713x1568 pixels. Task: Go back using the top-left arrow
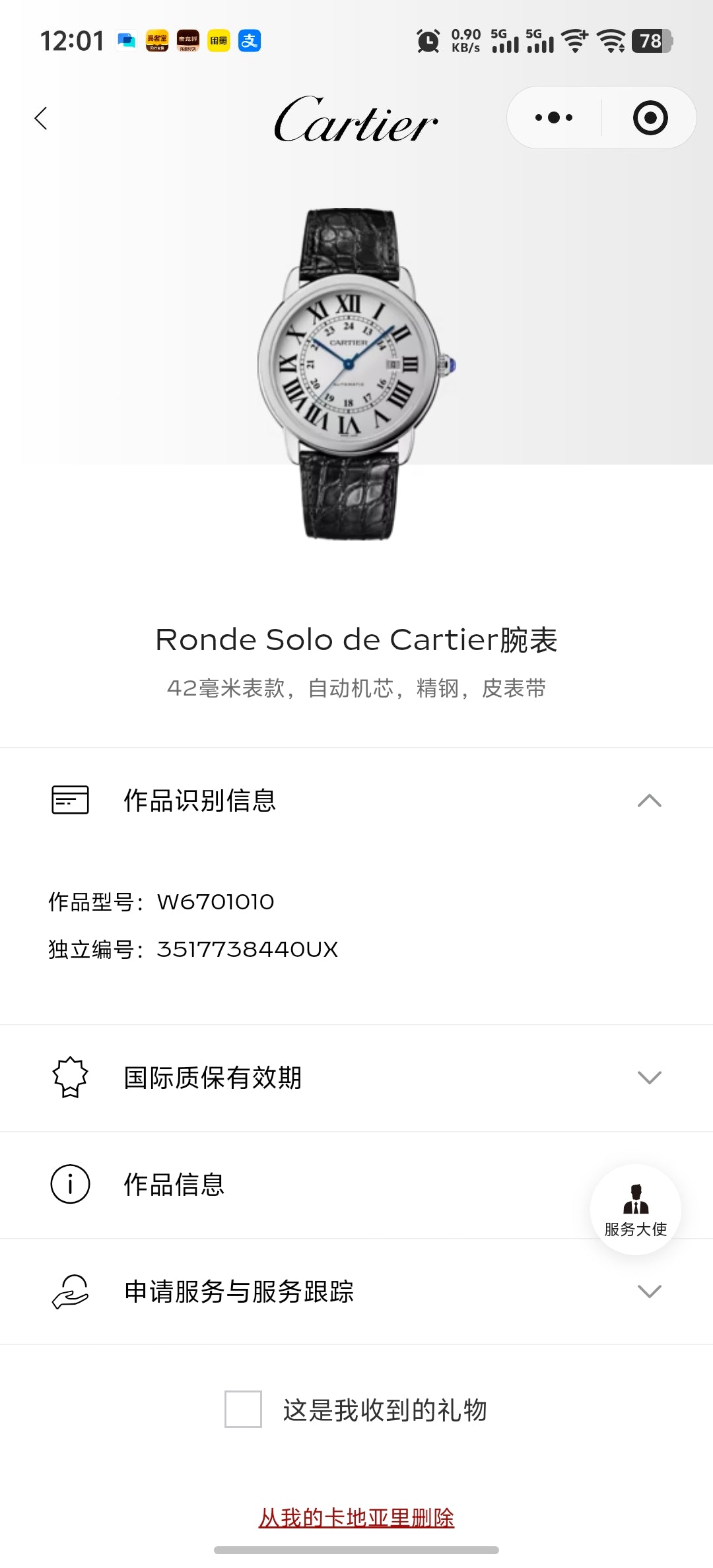click(x=41, y=118)
